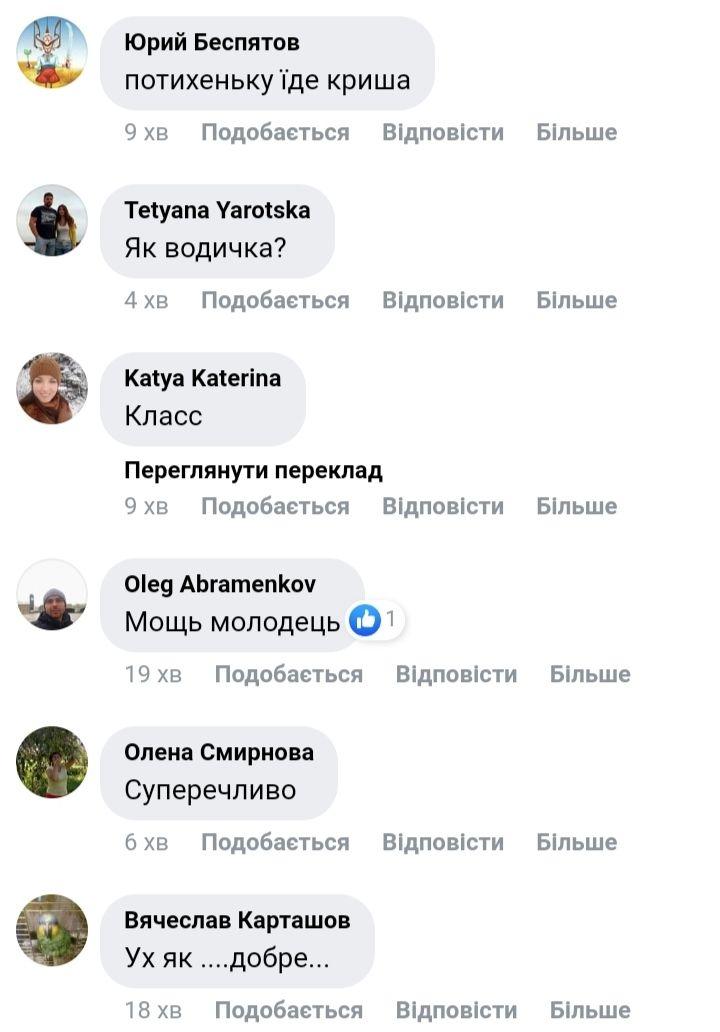Reply to Олена Смирнова's comment
Viewport: 720px width, 1032px height.
point(442,842)
